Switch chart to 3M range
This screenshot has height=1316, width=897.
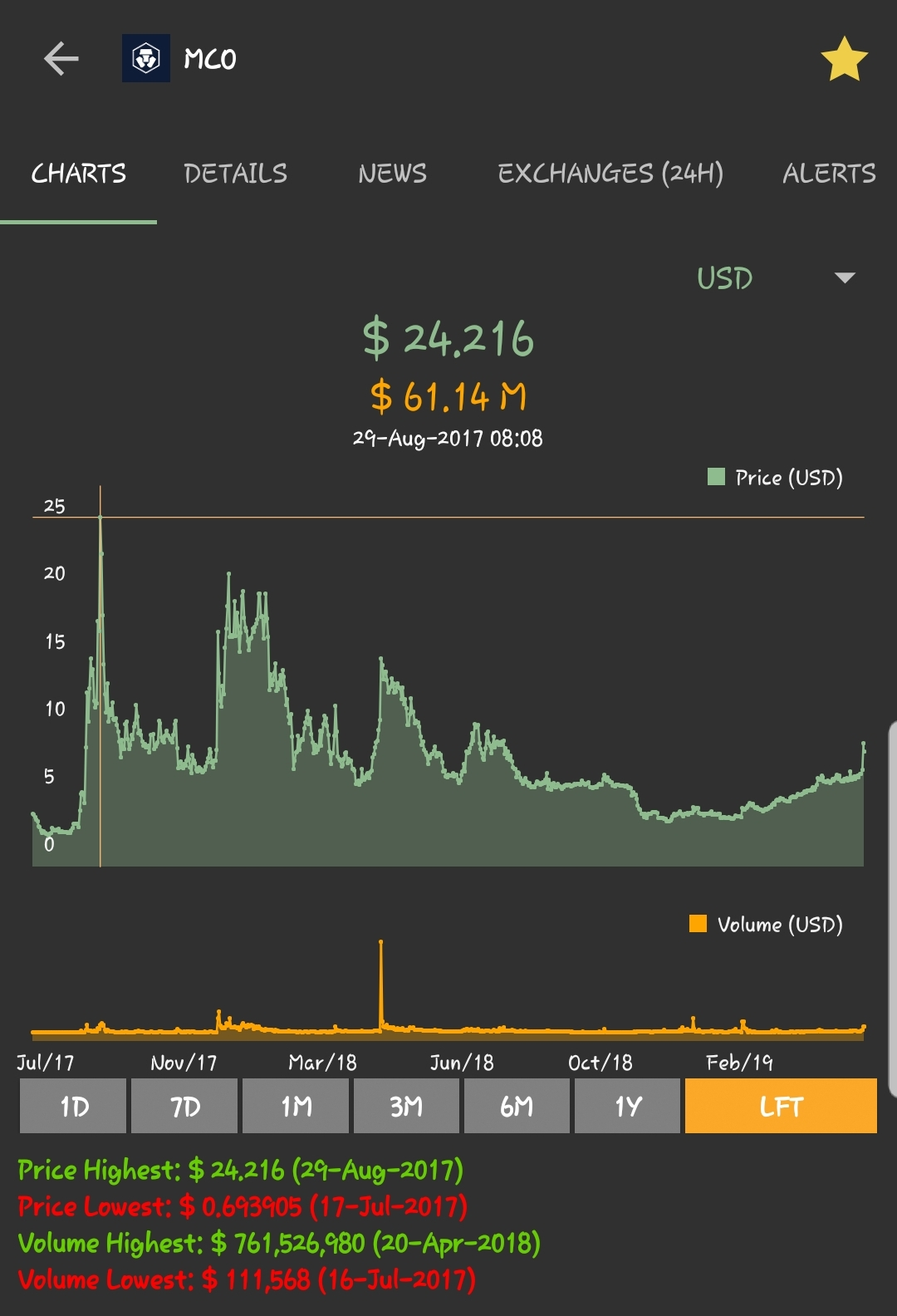coord(406,1106)
